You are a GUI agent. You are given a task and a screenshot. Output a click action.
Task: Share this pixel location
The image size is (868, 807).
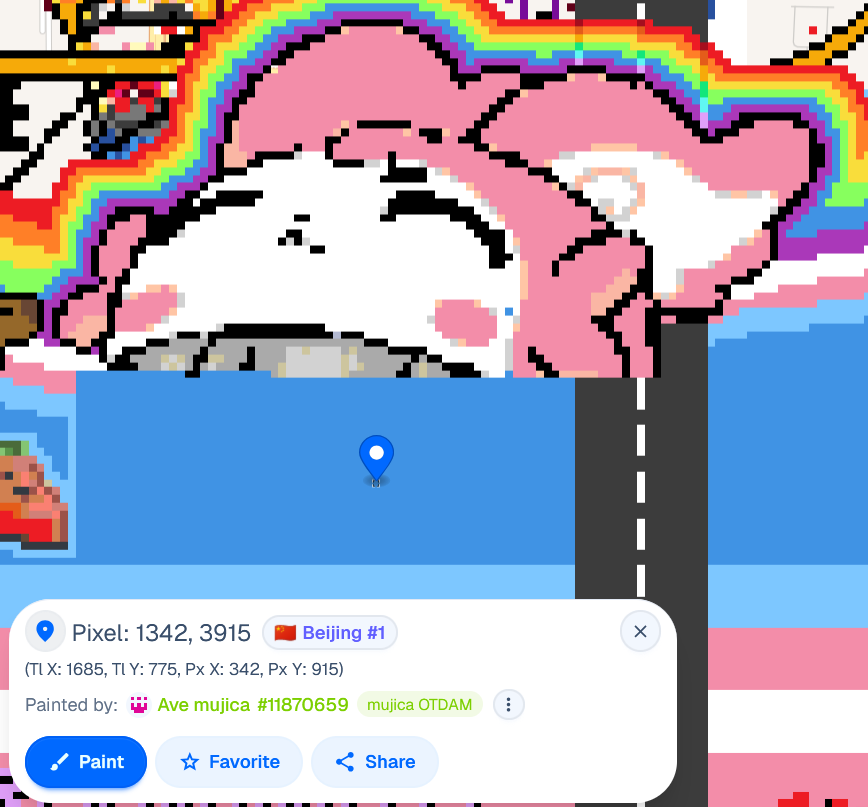(375, 762)
